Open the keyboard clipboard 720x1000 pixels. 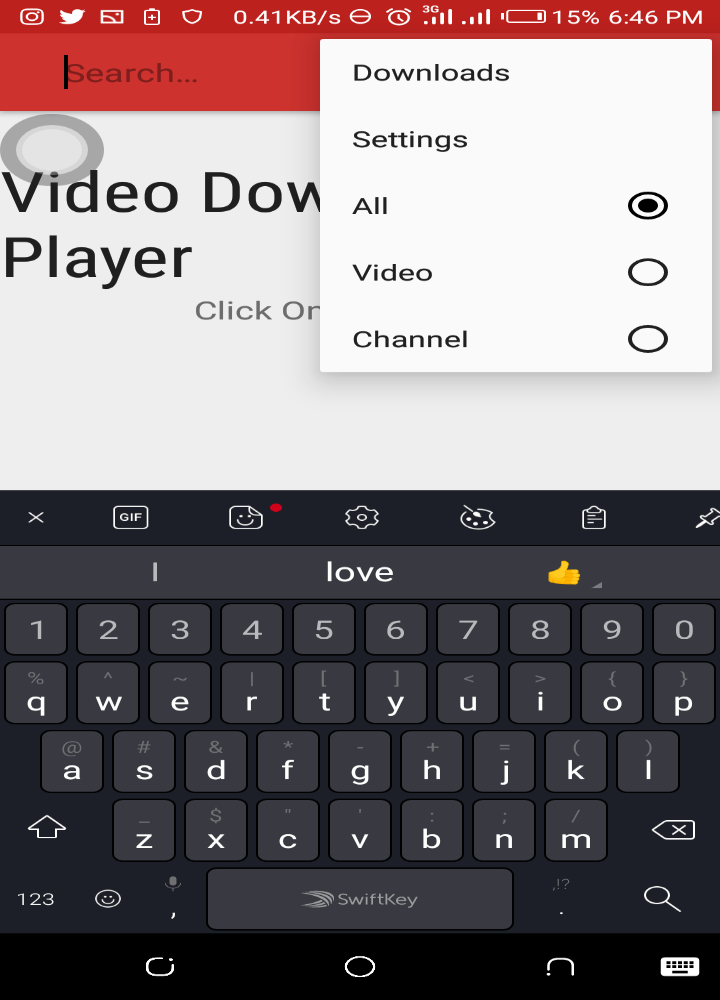(594, 517)
